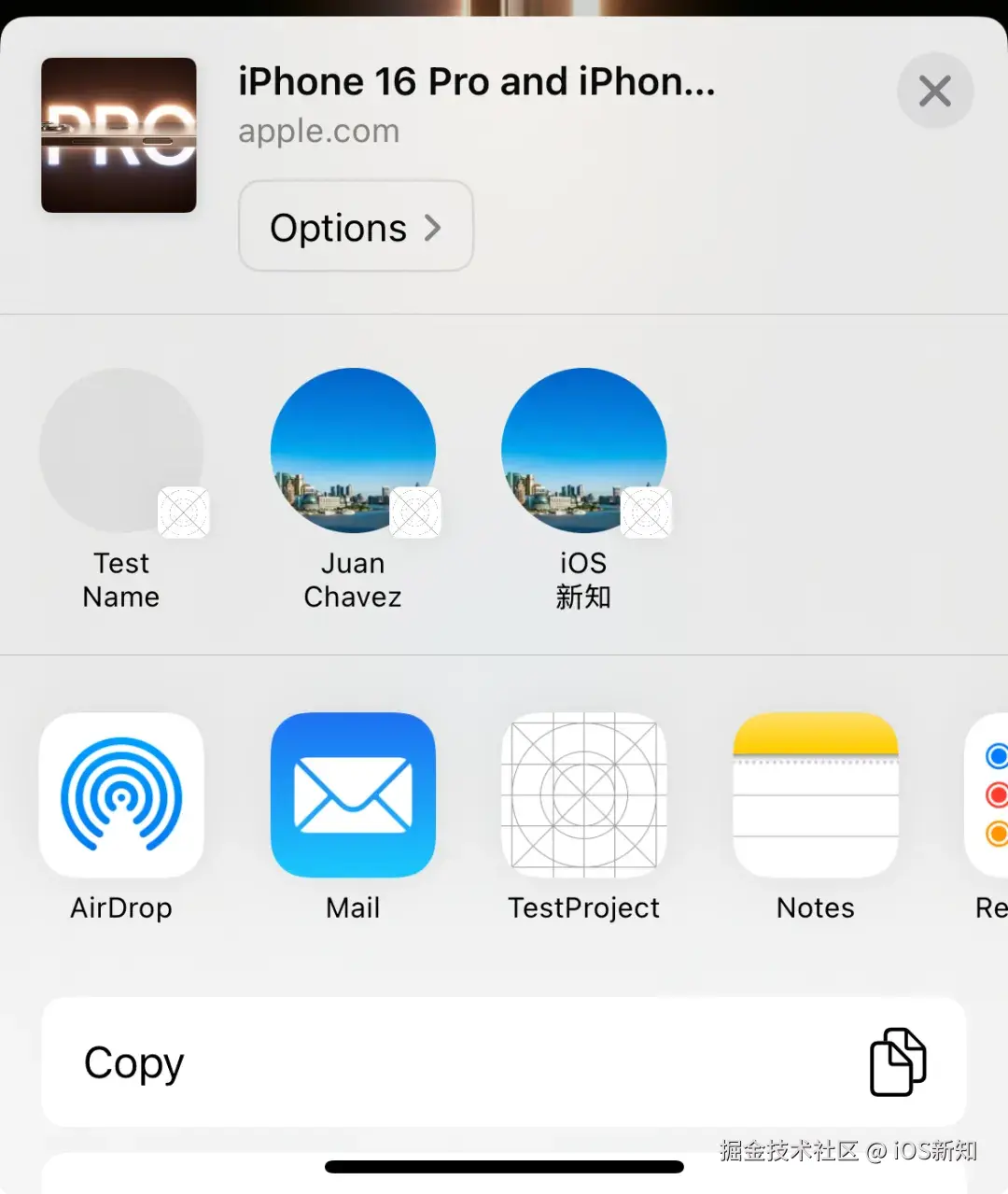Share to the Reminders app

[x=989, y=795]
